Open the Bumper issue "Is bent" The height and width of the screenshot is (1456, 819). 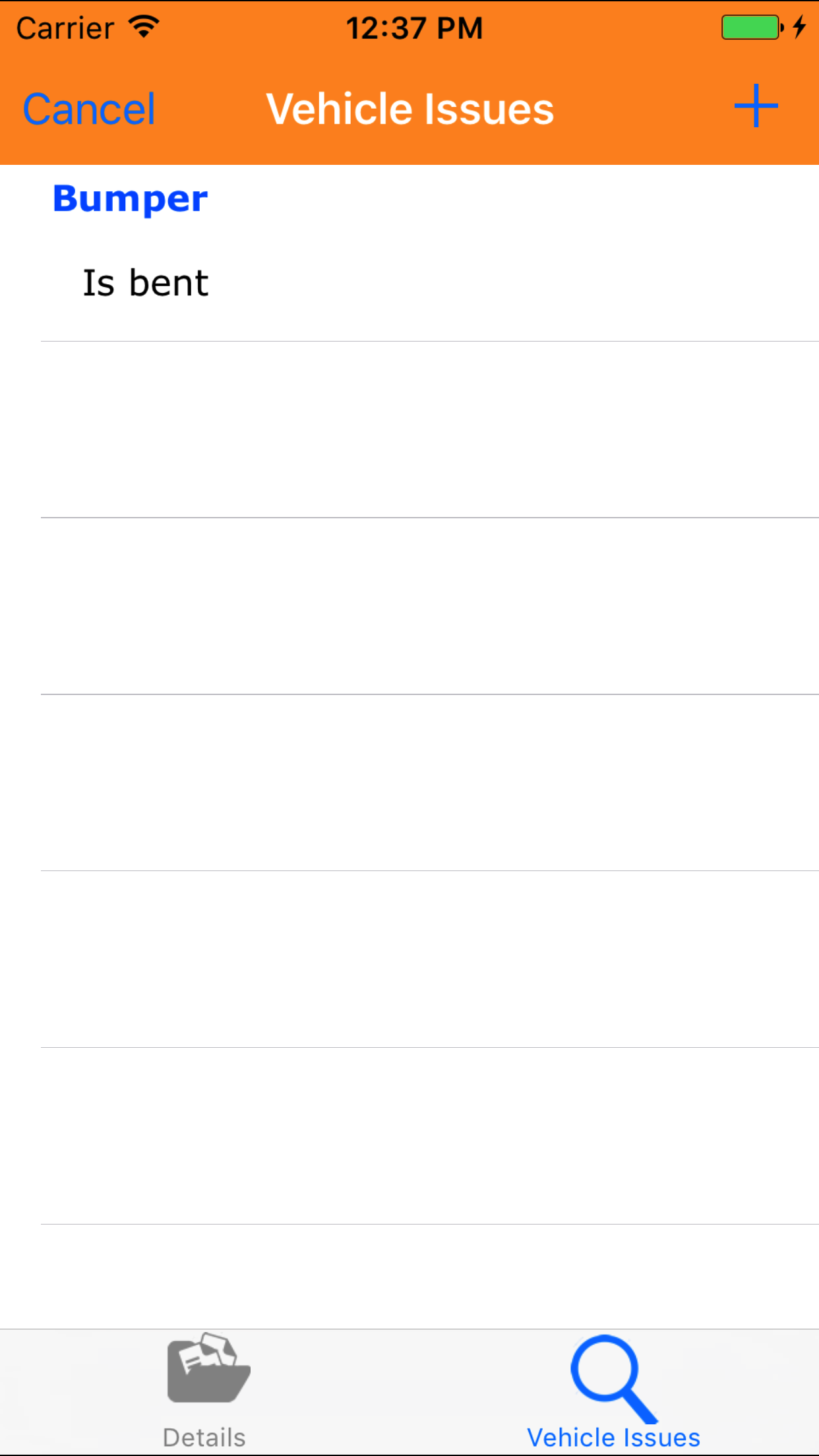tap(146, 284)
